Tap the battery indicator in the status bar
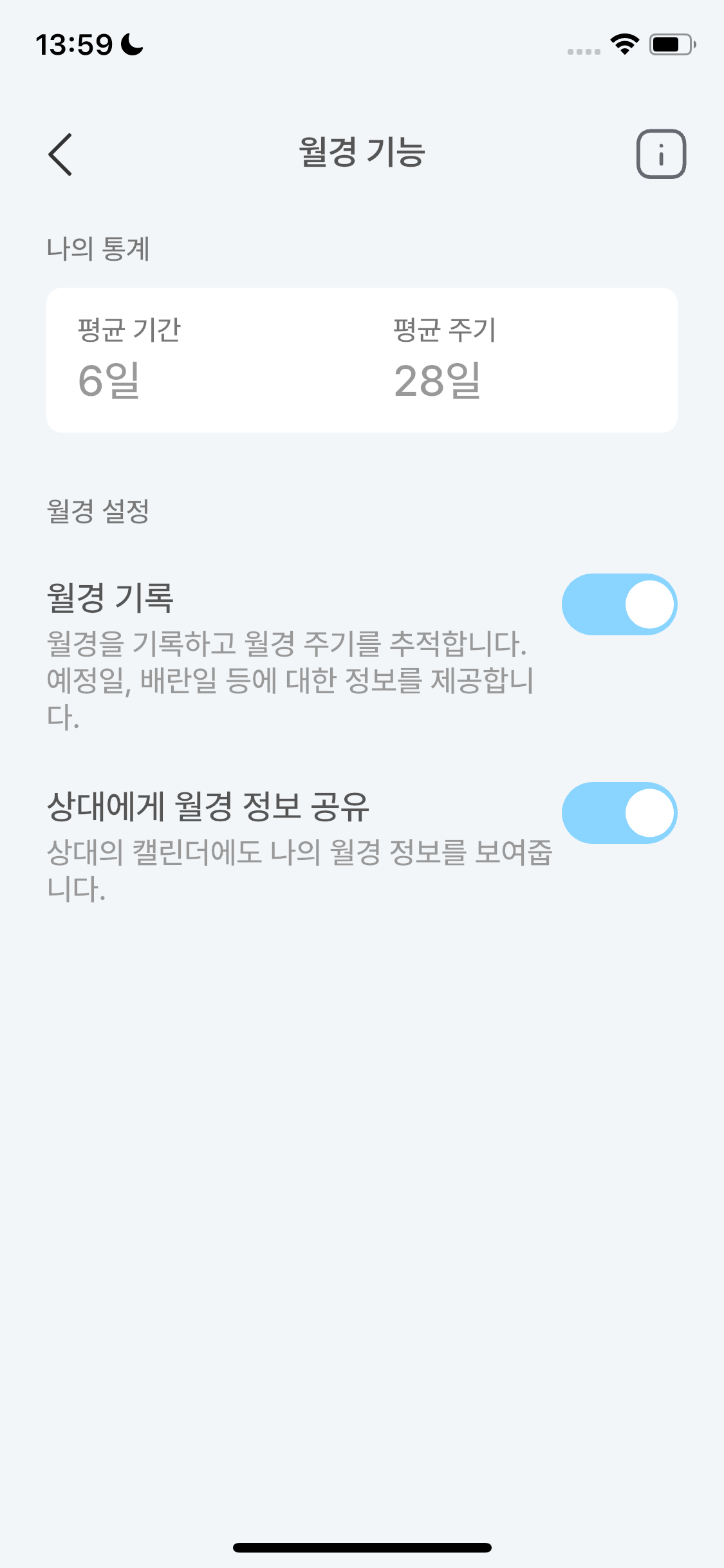 tap(667, 44)
